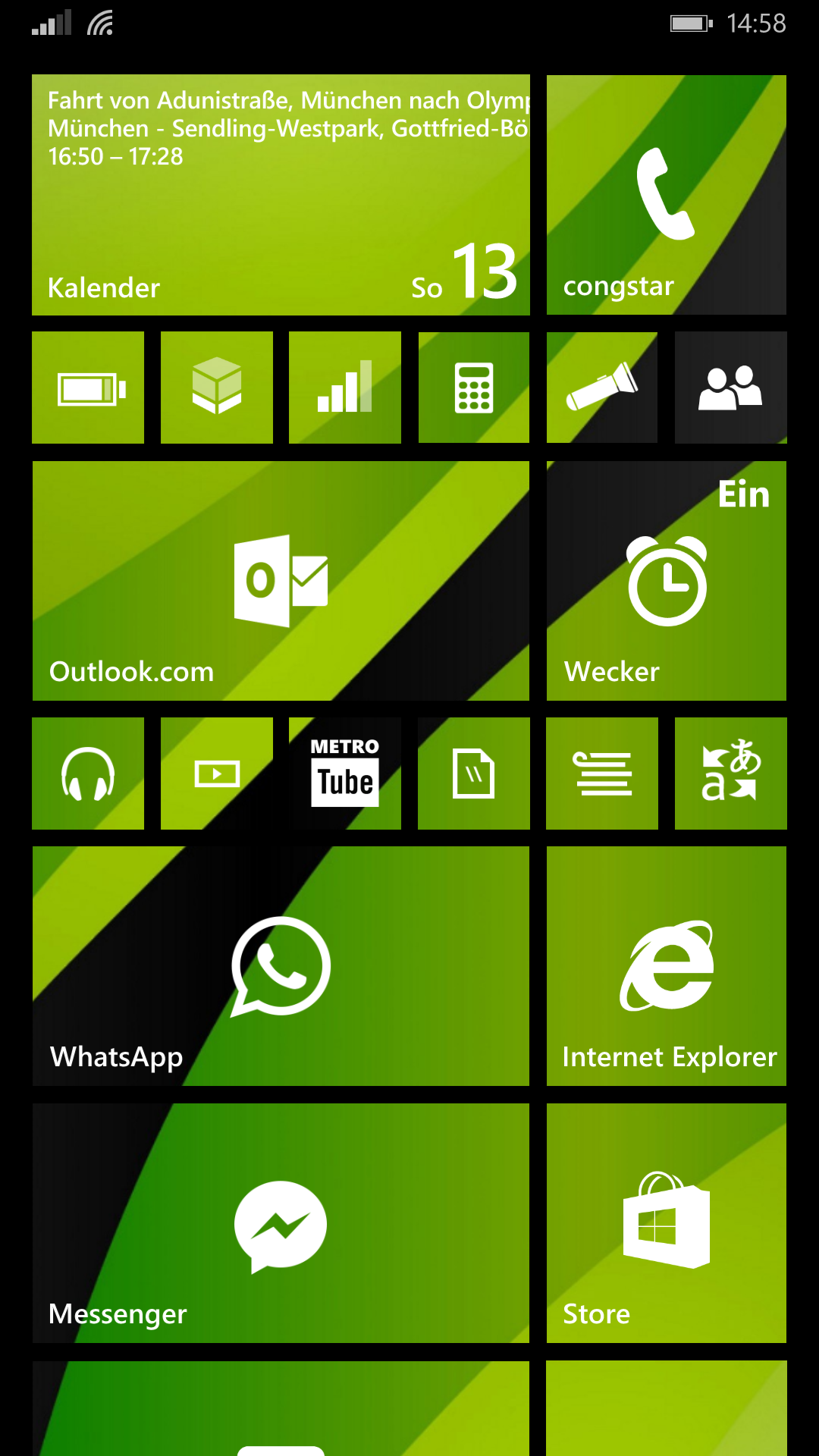This screenshot has width=819, height=1456.
Task: Open the document file tile
Action: tap(474, 773)
